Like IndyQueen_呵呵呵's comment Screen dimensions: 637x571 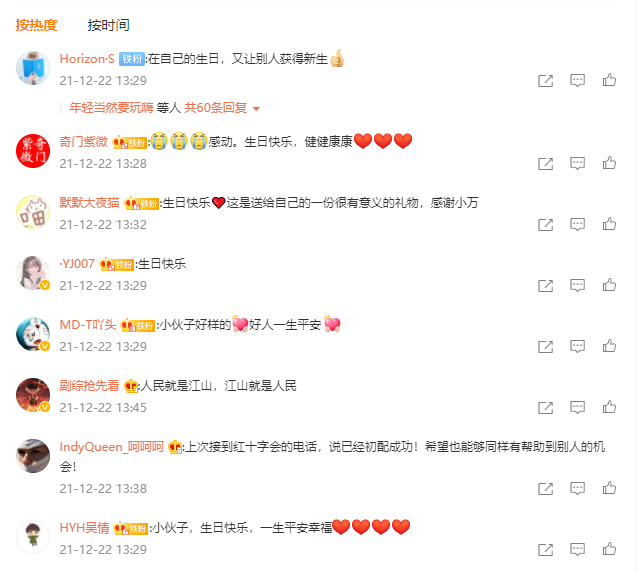click(x=609, y=489)
